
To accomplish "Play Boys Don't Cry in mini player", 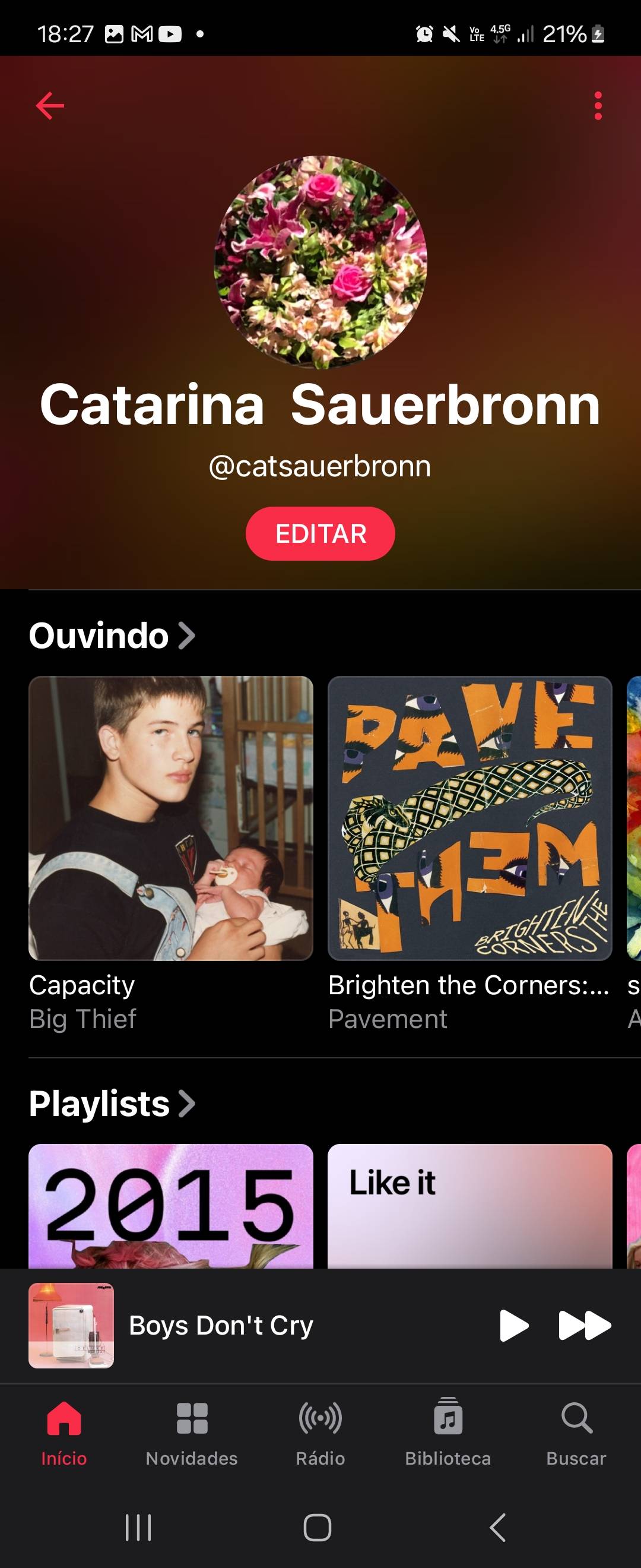I will pyautogui.click(x=513, y=1325).
